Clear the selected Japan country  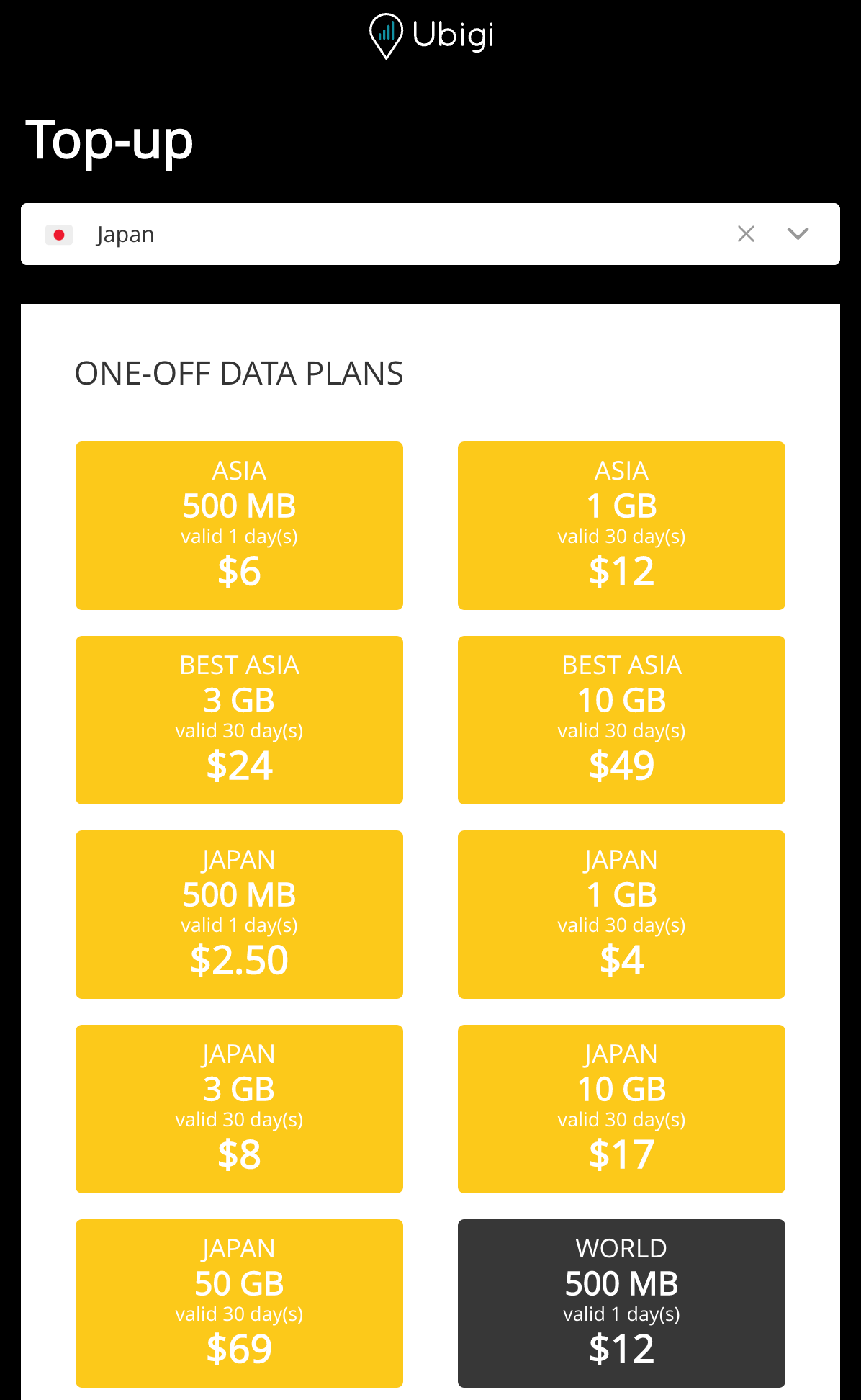pos(746,234)
